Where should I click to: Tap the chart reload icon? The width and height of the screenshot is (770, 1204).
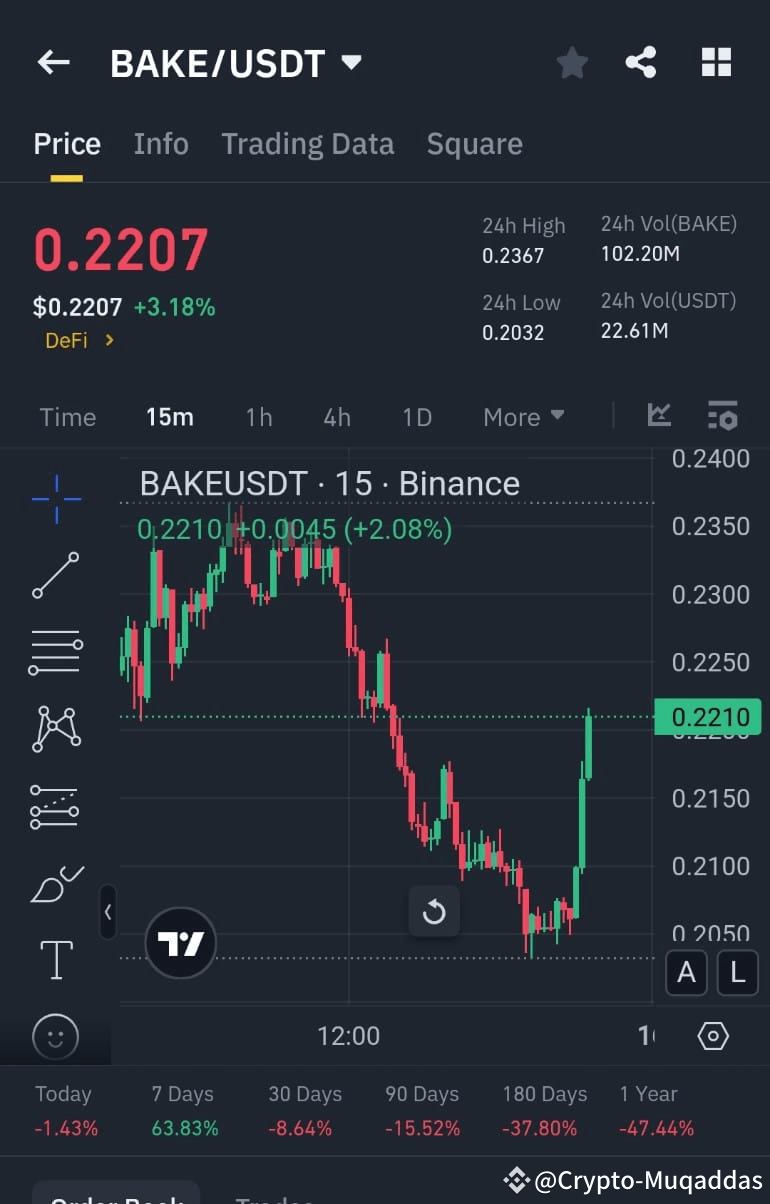434,911
